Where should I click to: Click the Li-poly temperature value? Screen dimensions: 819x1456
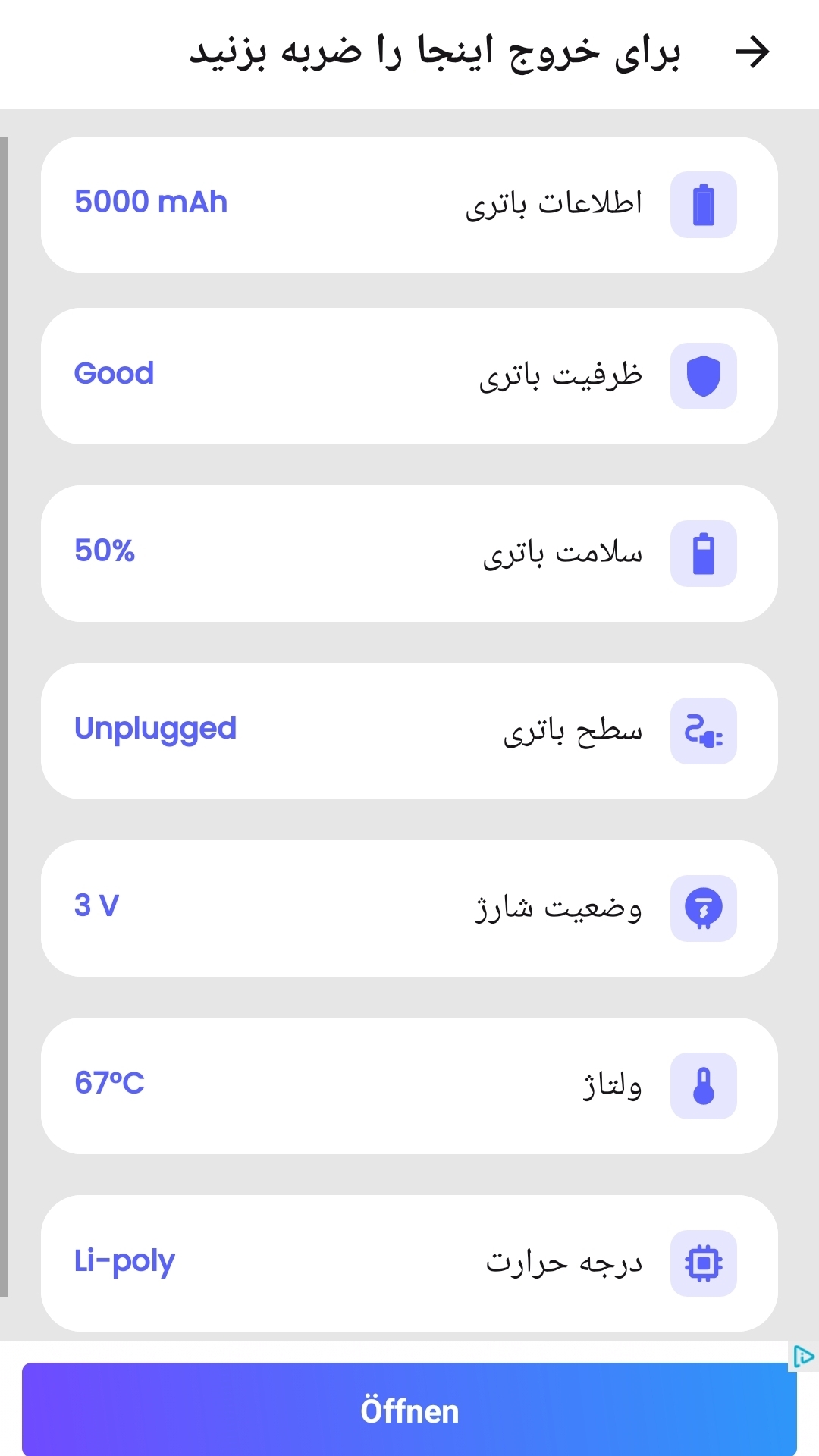point(124,1259)
